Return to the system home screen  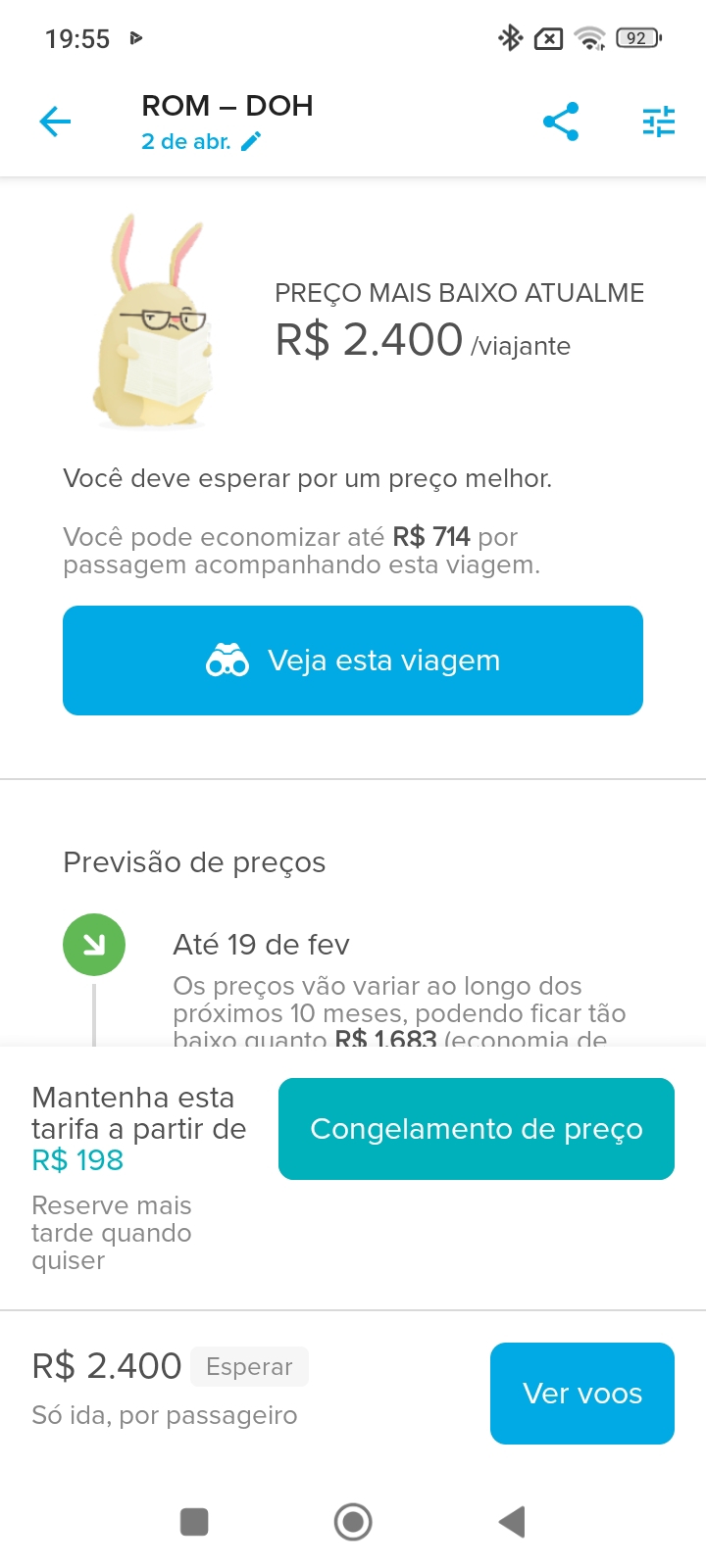point(353,1522)
